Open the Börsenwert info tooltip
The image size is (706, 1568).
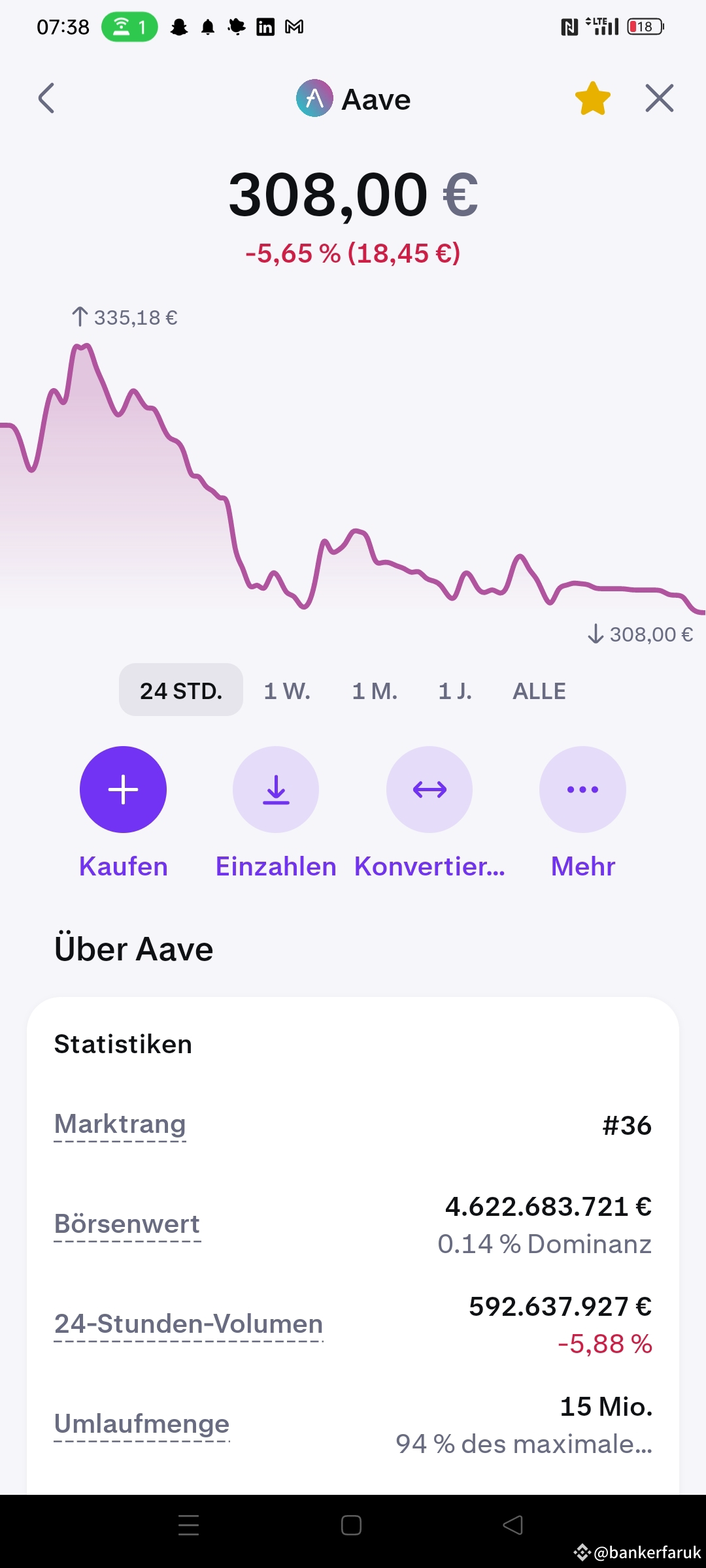pyautogui.click(x=127, y=1224)
